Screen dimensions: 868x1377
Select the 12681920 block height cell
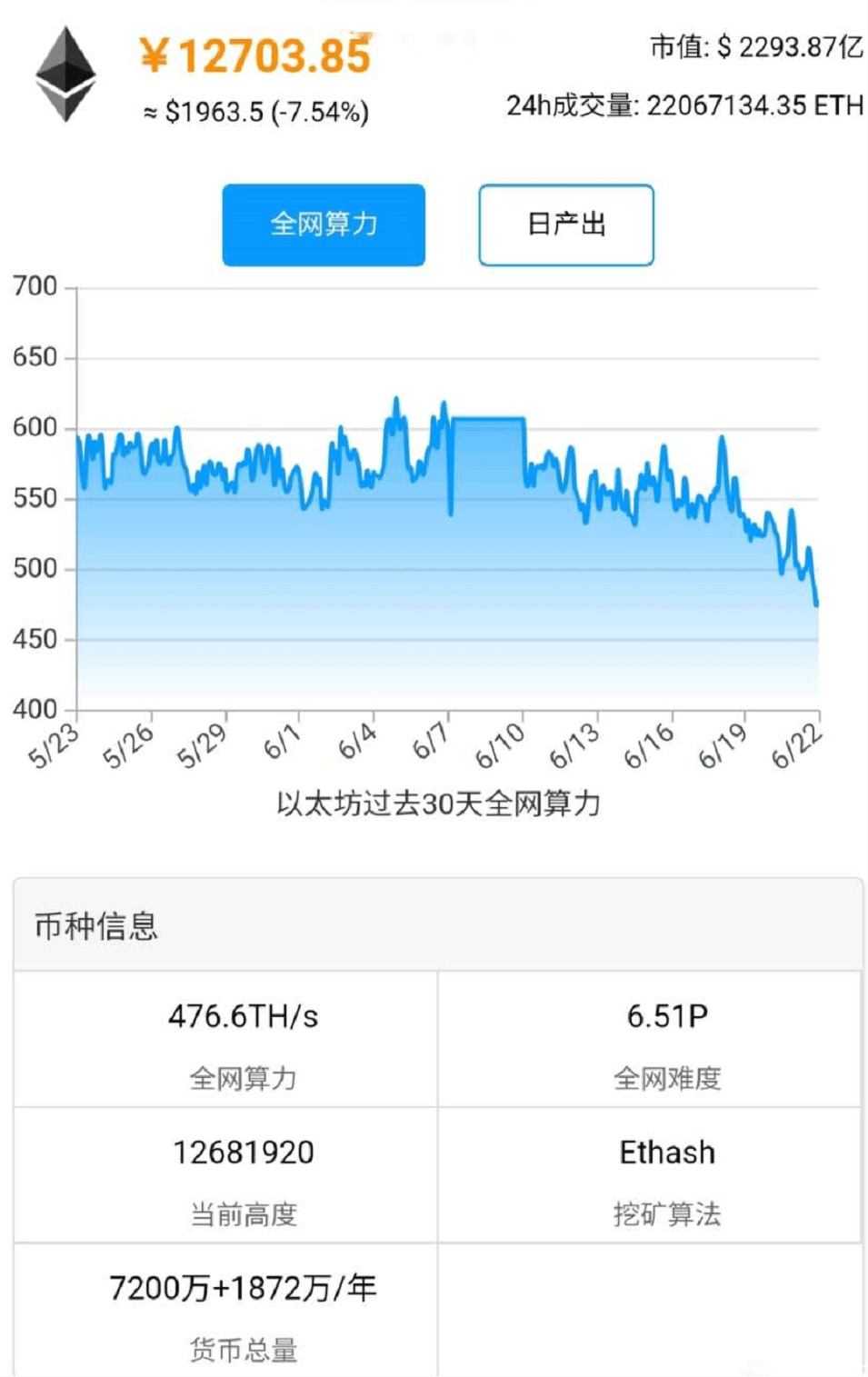241,1152
